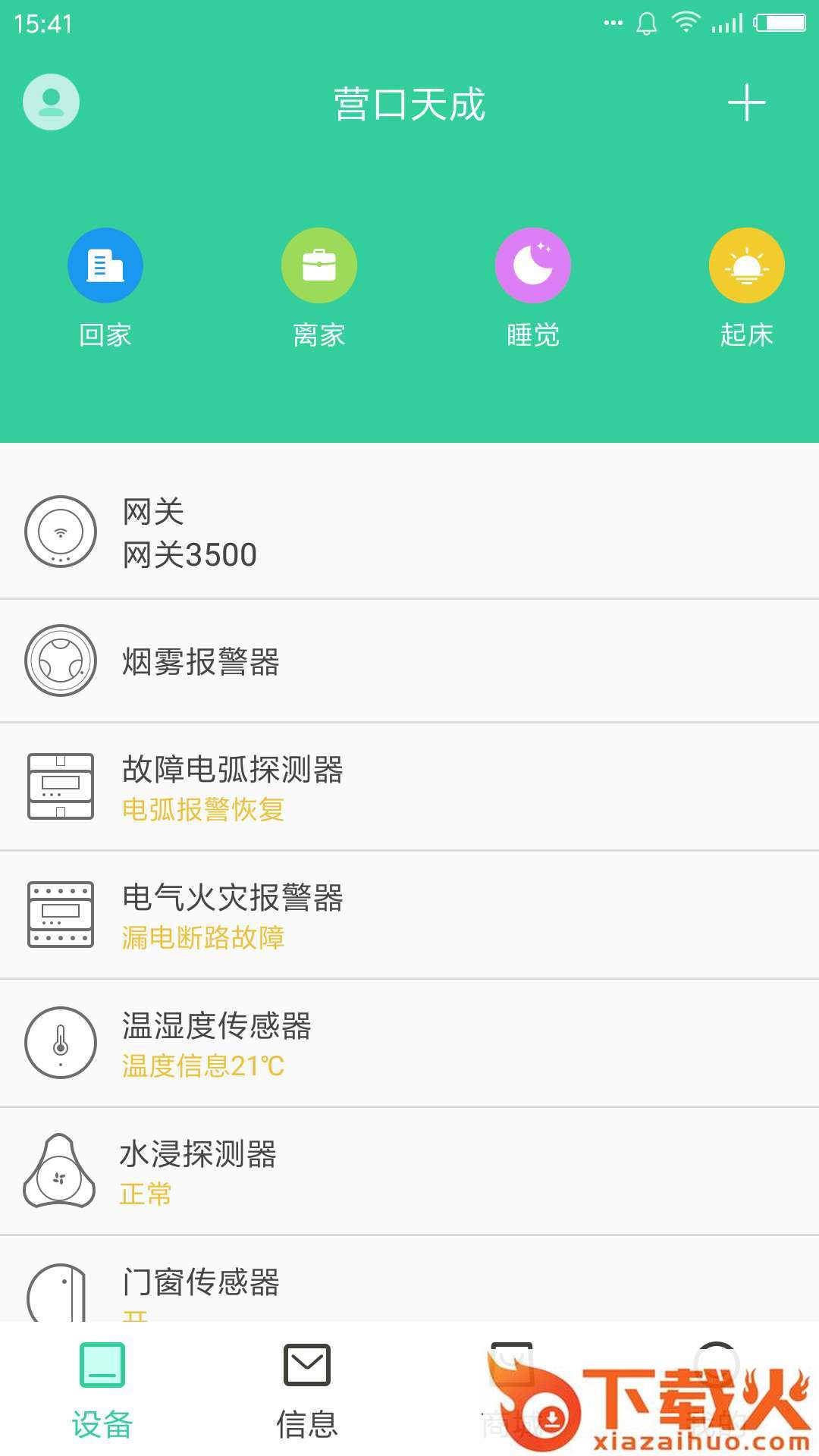Tap the 回家 (home) scene icon

pos(105,265)
